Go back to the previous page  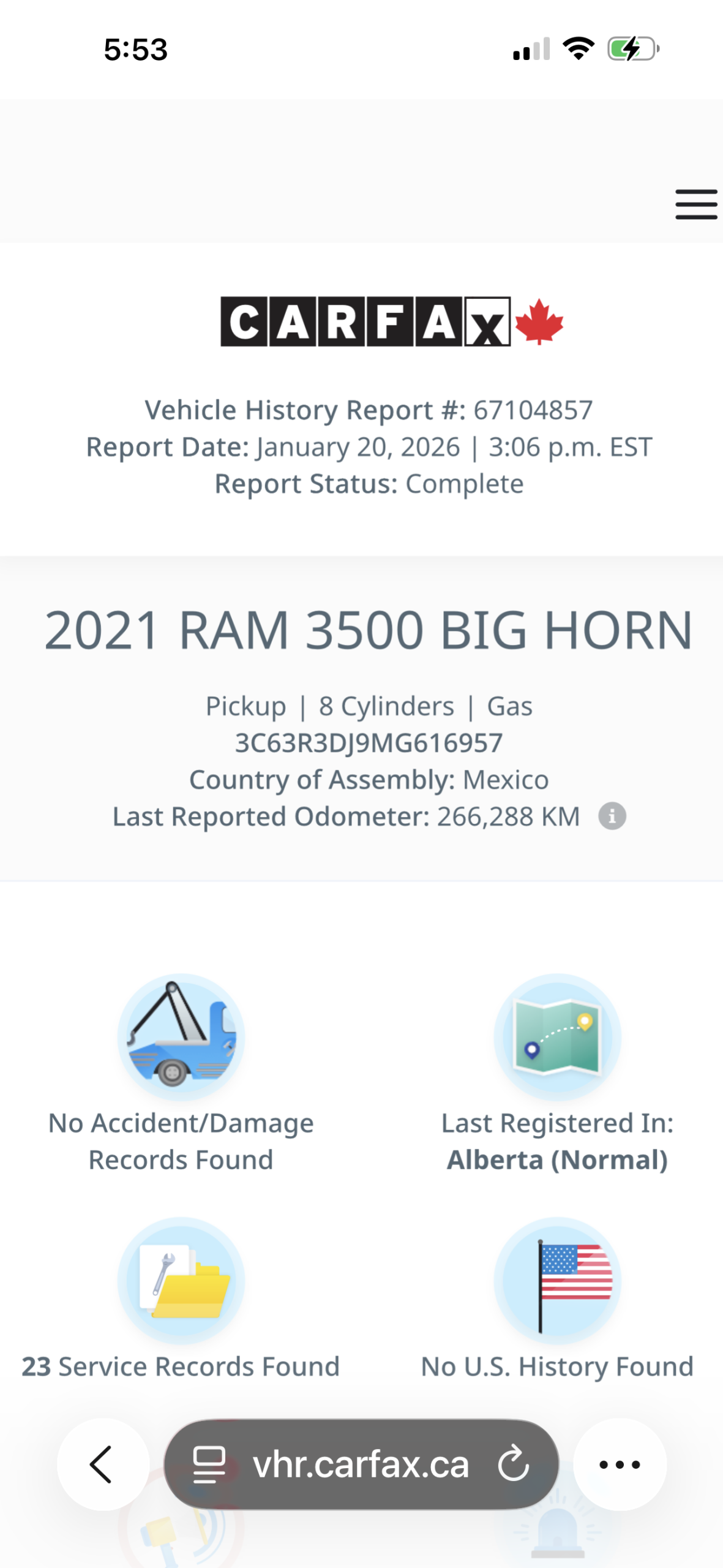coord(103,1464)
